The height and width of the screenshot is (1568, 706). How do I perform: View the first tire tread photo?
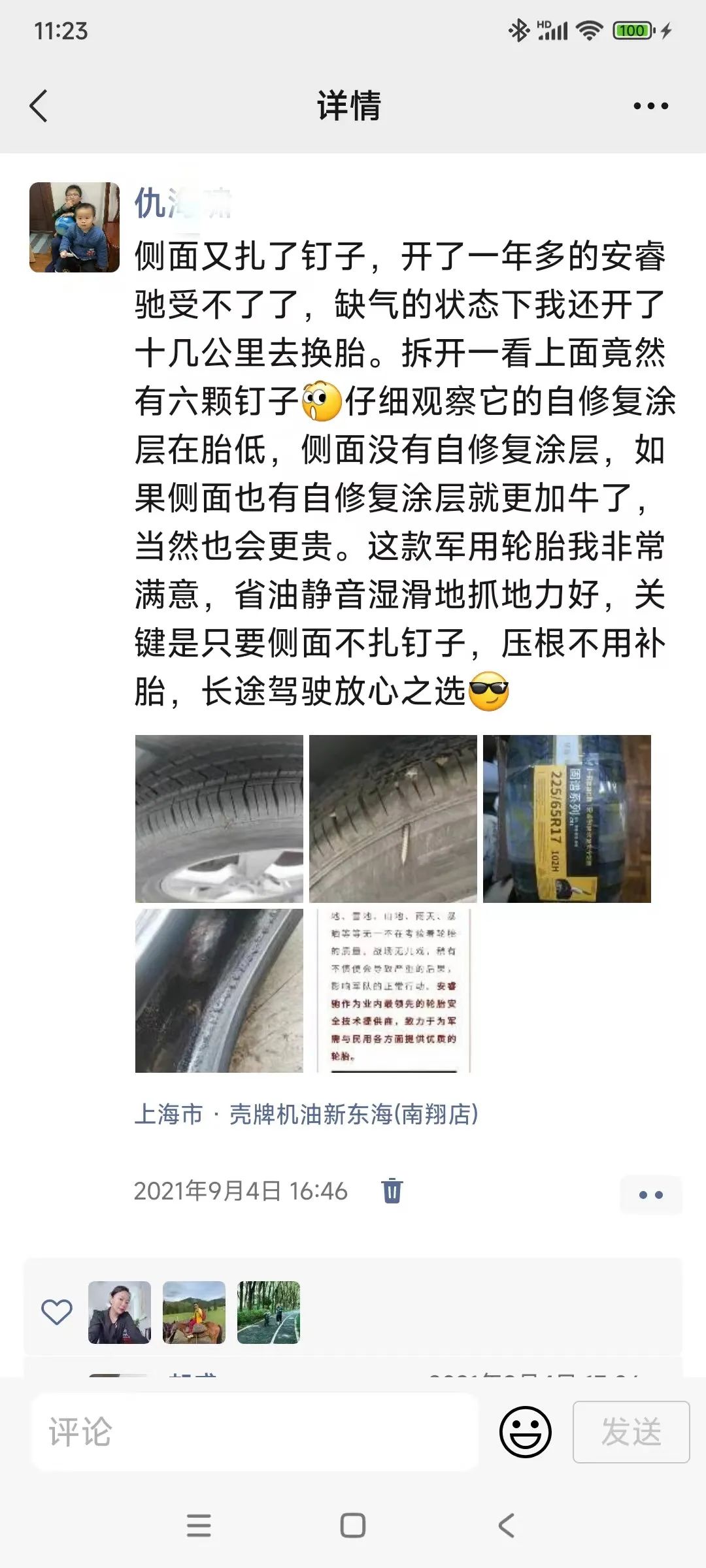[219, 819]
